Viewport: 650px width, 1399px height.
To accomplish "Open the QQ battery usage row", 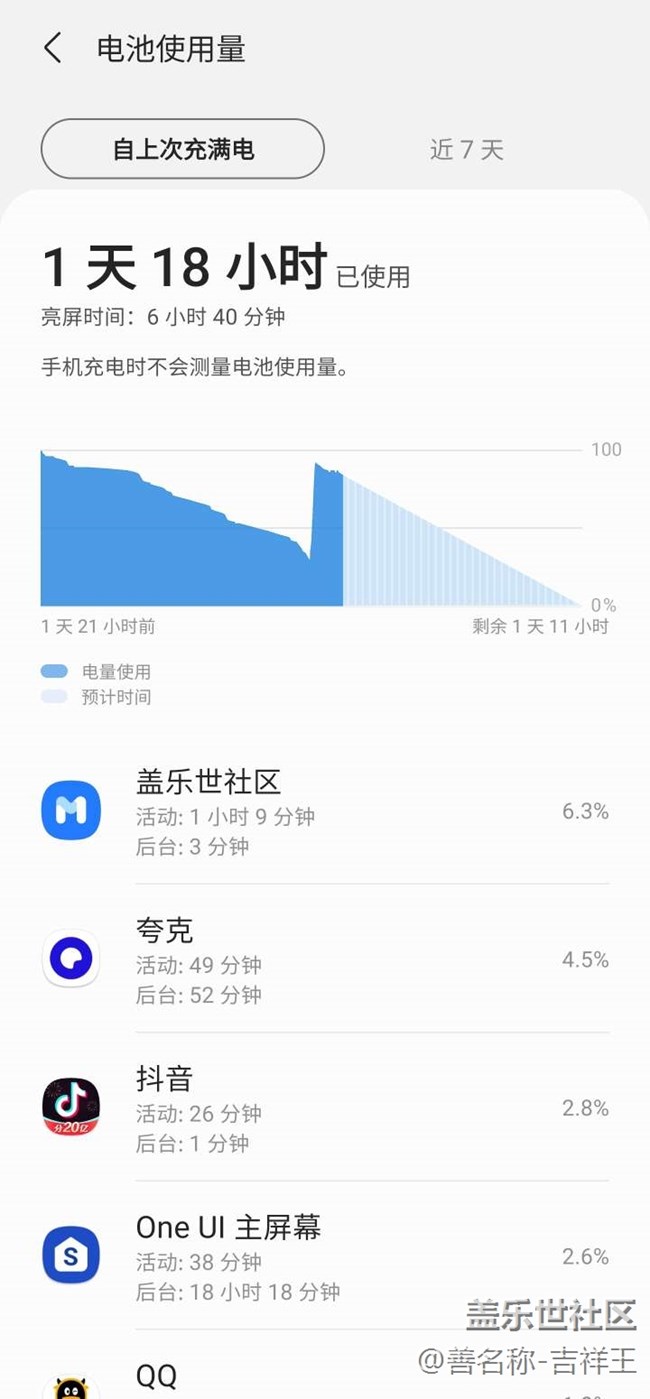I will pos(300,1378).
